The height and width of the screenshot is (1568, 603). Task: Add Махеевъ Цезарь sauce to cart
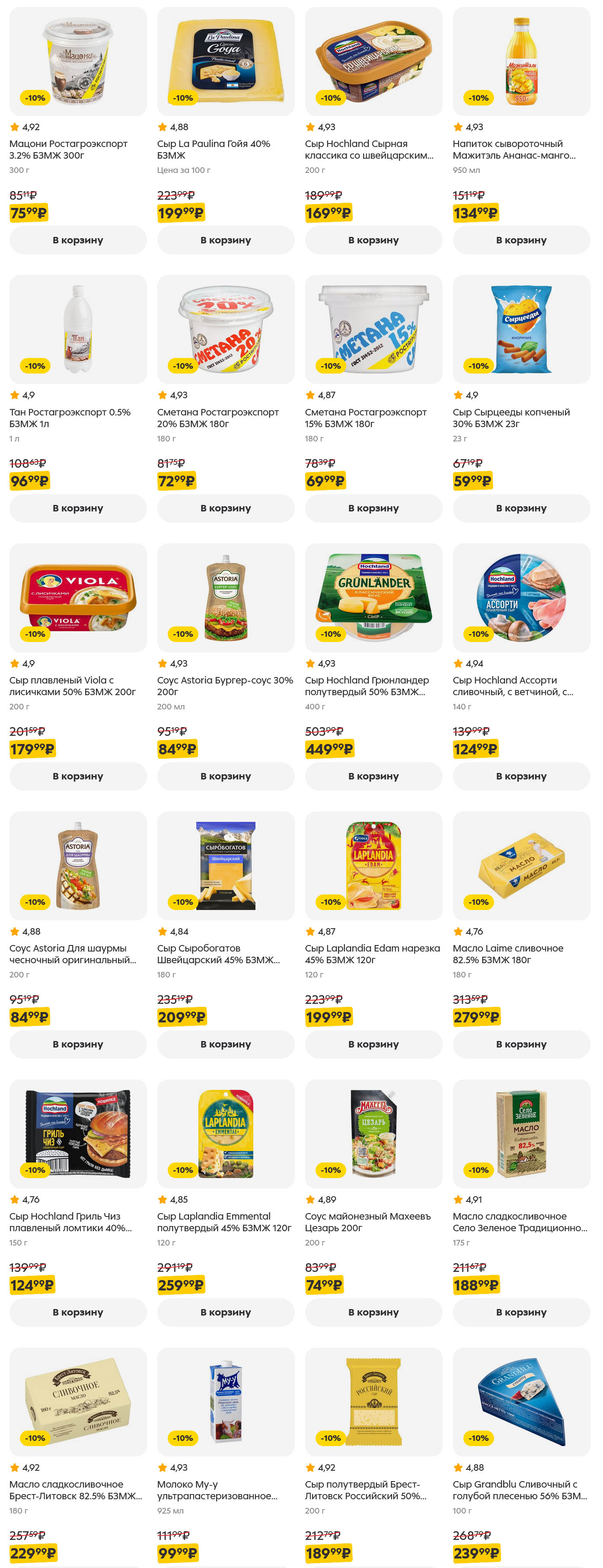pyautogui.click(x=373, y=1313)
